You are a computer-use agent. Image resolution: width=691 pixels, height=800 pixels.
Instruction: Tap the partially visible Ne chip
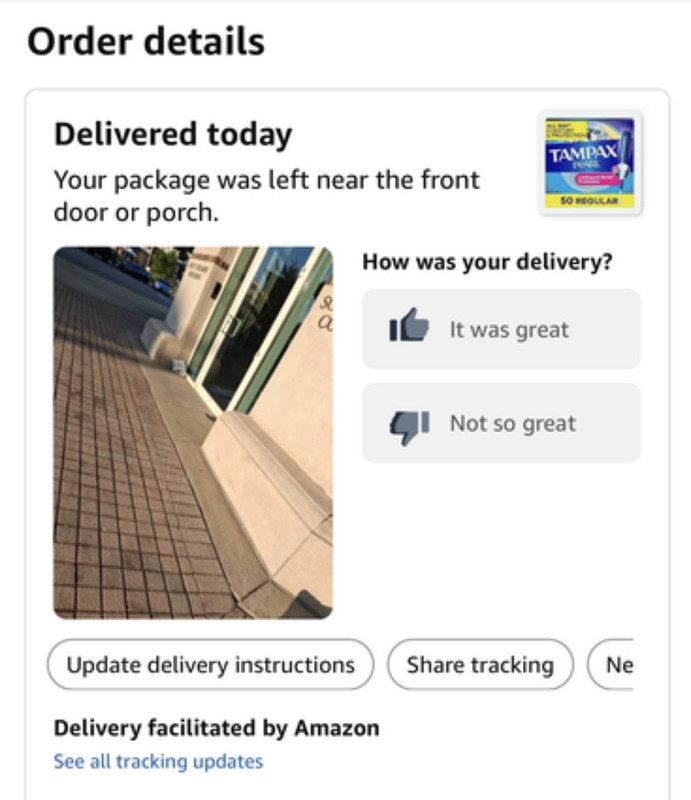tap(611, 664)
